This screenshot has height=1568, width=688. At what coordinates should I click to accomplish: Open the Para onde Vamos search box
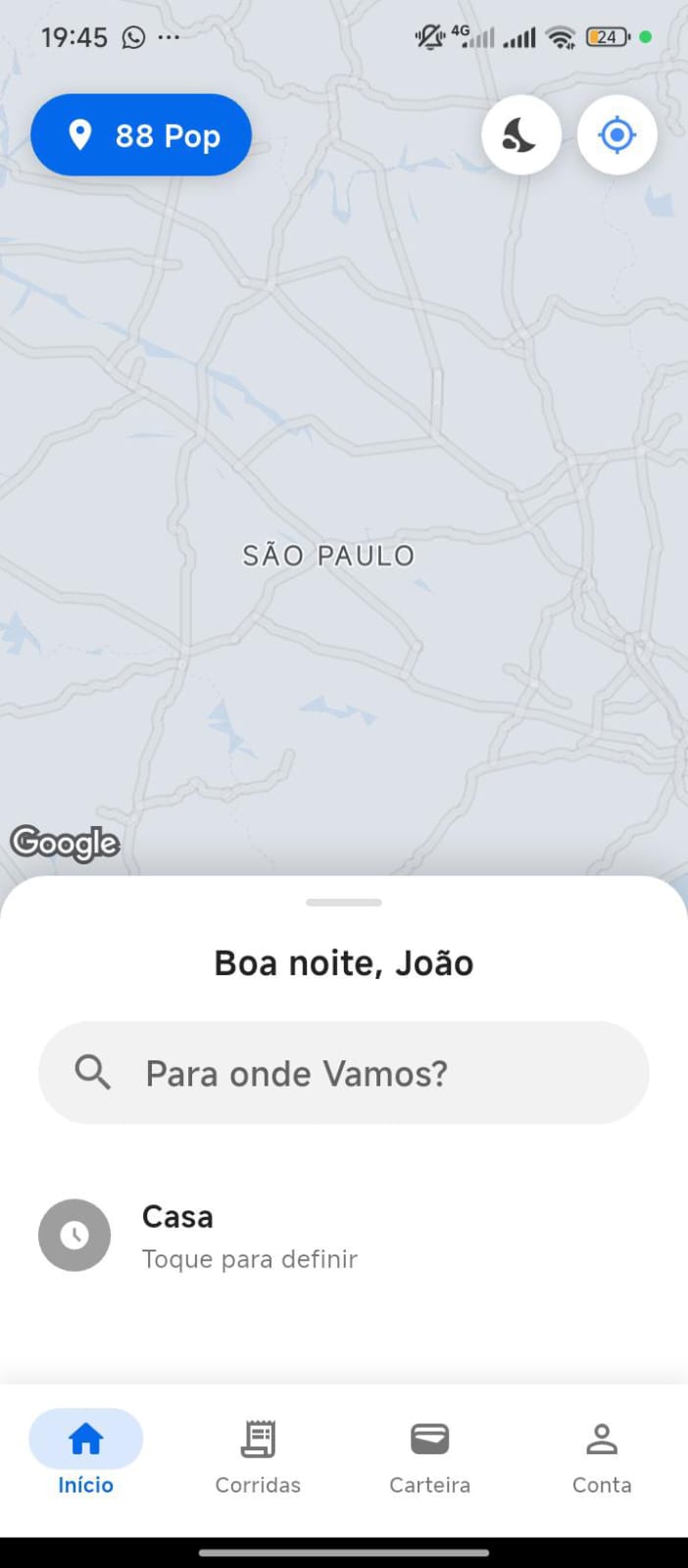(343, 1073)
